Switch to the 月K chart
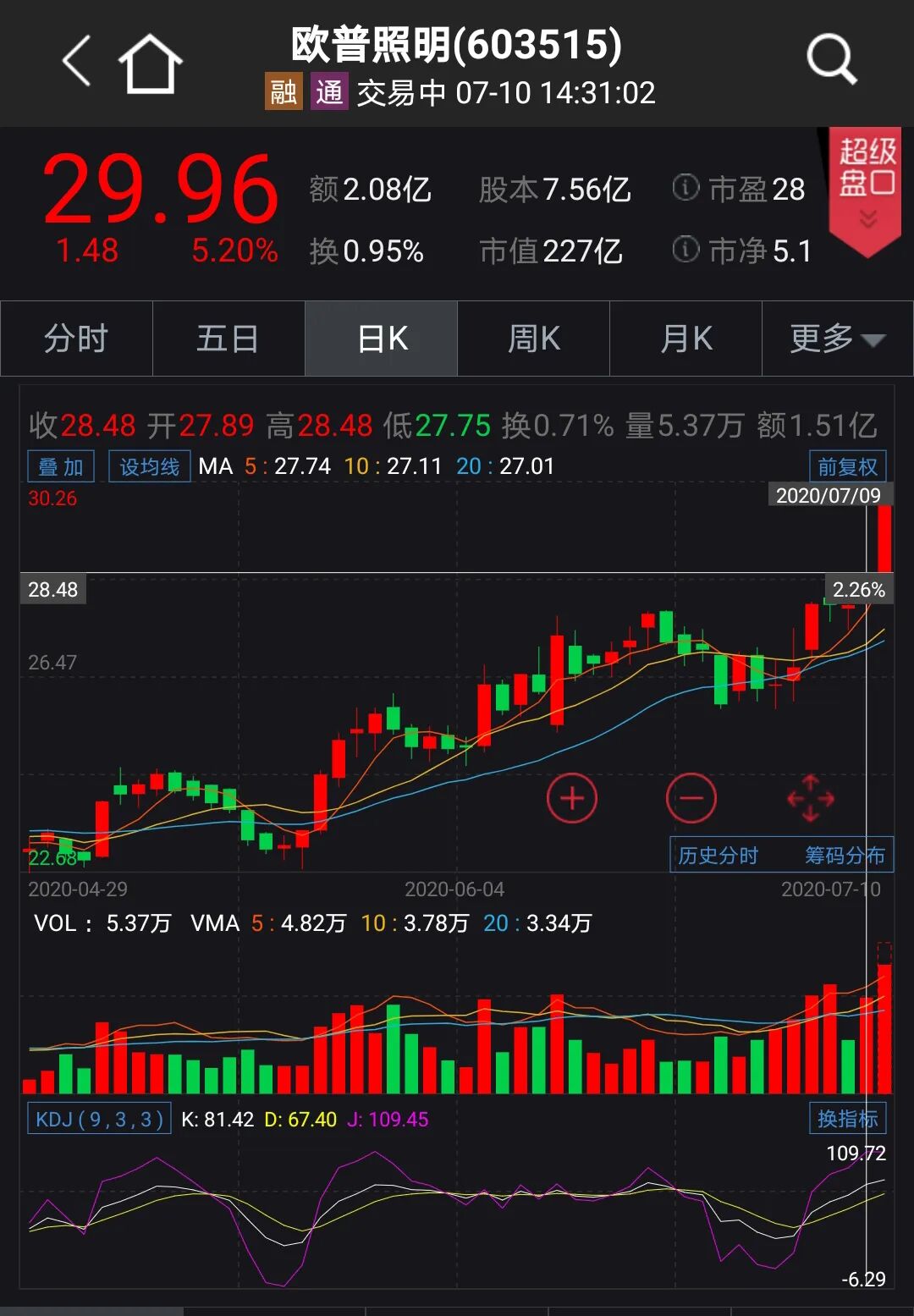914x1316 pixels. point(685,339)
